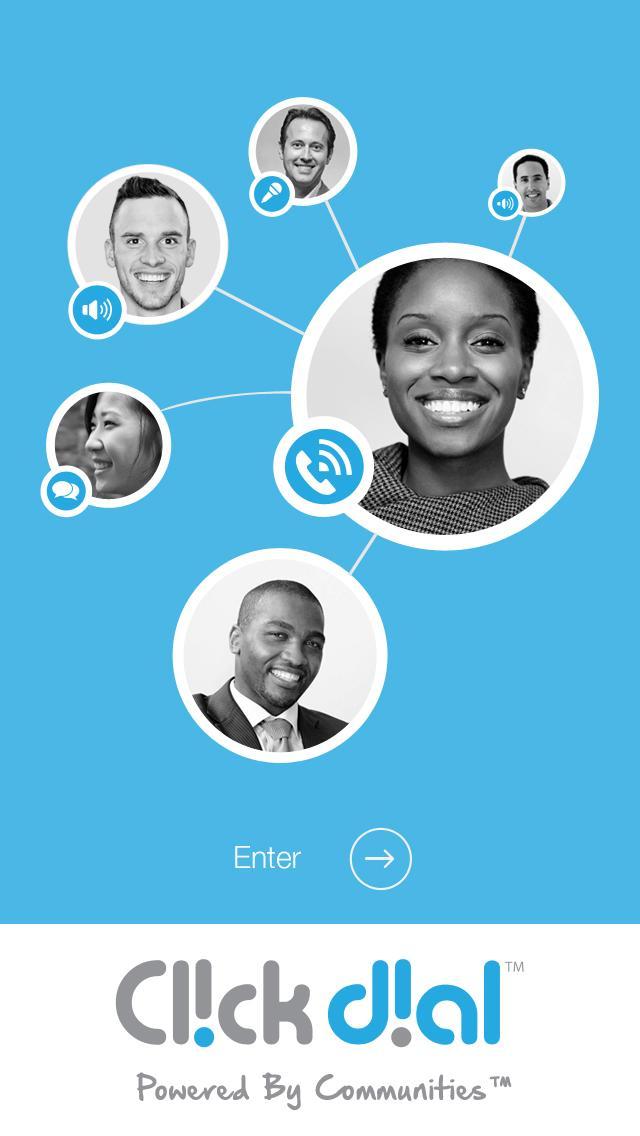Tap the Enter arrow button

pyautogui.click(x=380, y=858)
